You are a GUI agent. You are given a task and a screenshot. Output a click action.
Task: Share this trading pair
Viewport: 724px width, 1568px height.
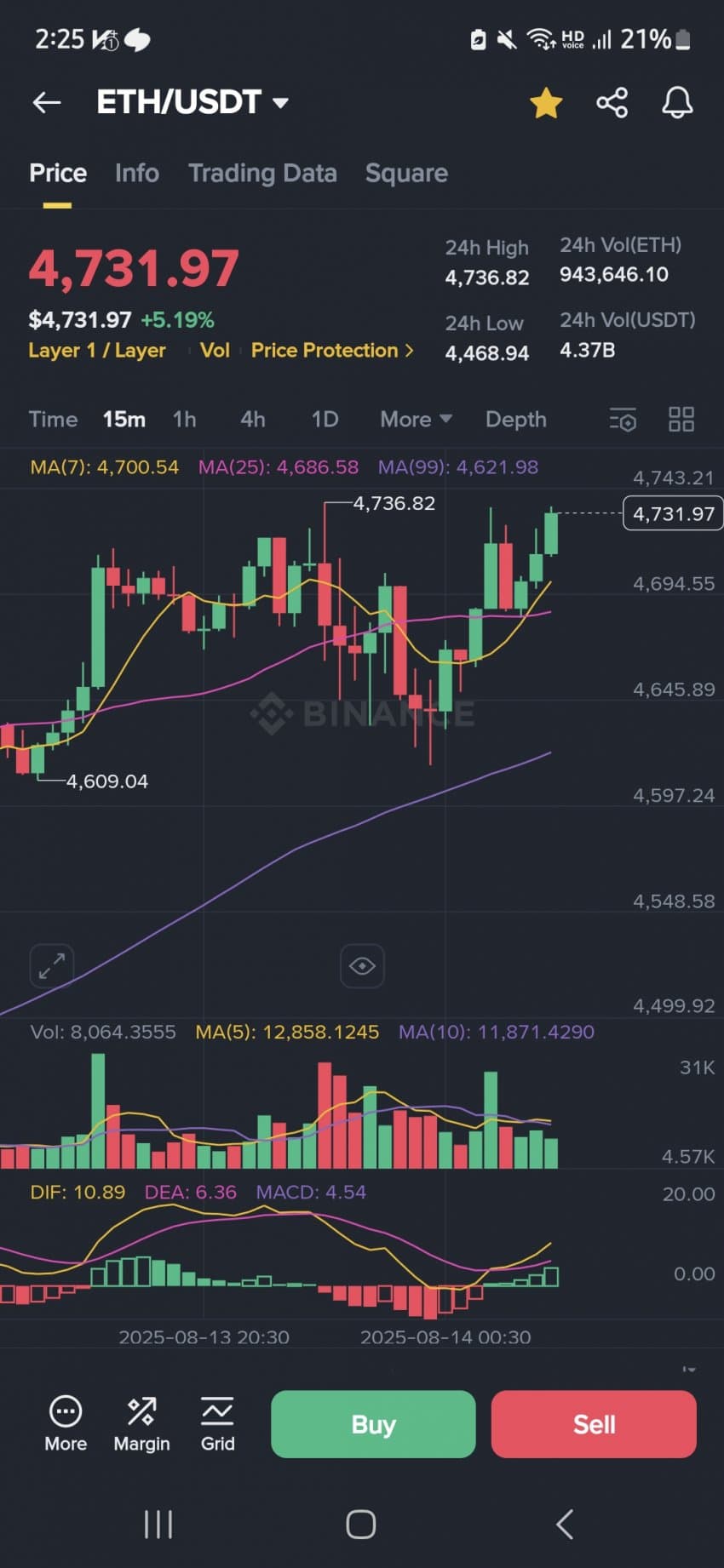(x=612, y=103)
